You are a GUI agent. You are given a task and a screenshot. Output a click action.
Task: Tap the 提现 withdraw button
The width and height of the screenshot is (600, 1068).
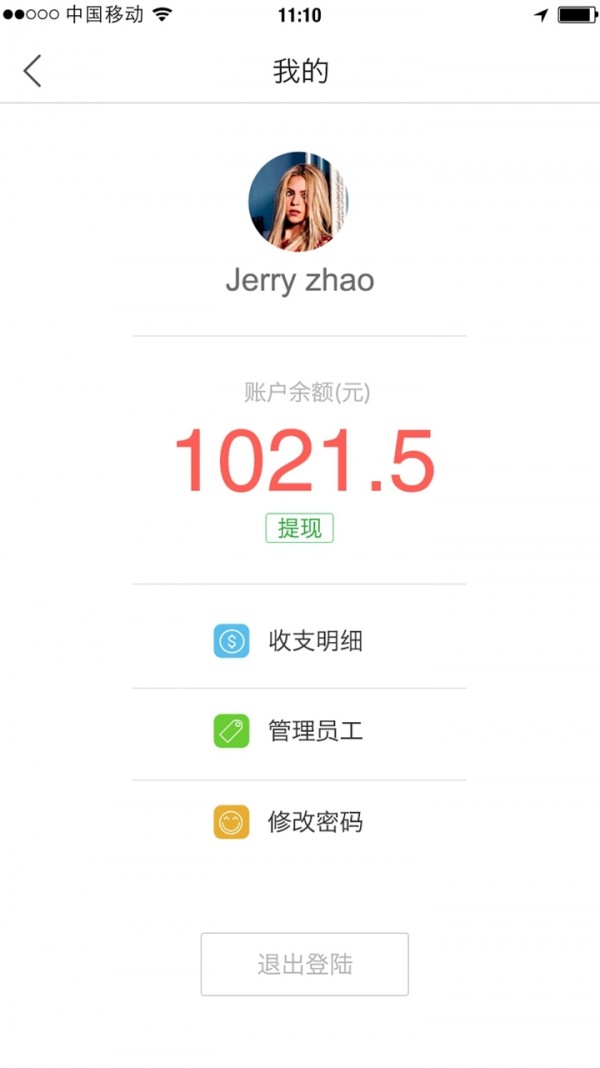(299, 528)
